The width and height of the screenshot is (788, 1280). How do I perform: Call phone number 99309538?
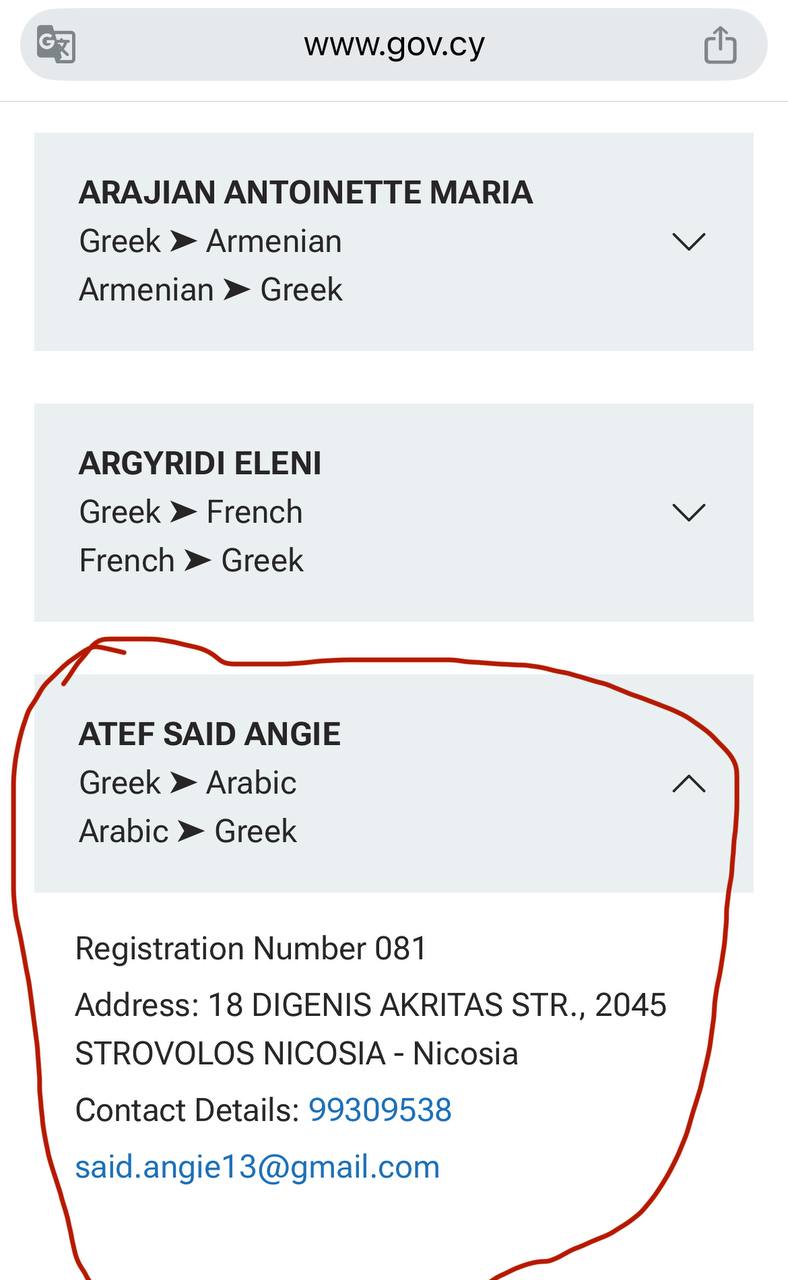380,1110
